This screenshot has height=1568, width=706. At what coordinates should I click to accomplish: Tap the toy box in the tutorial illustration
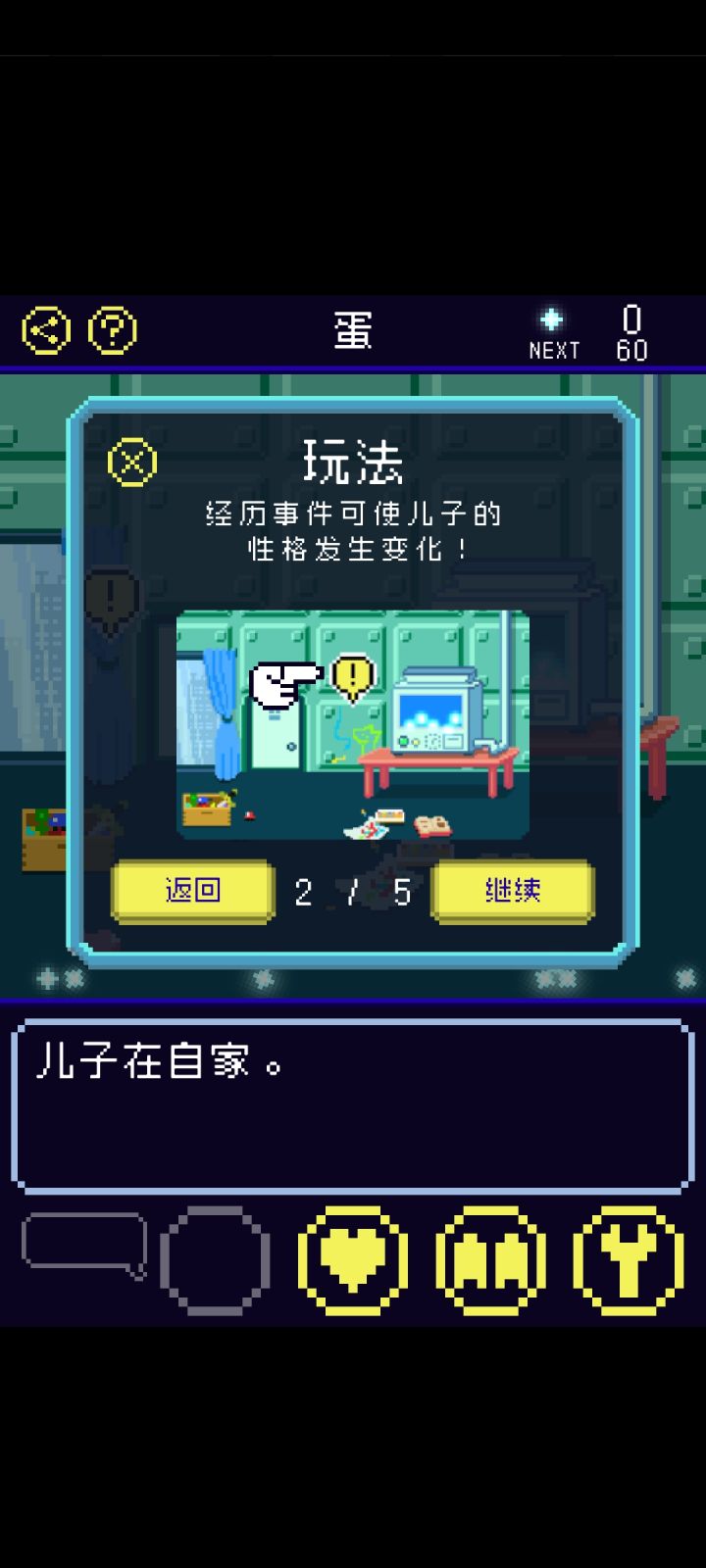(206, 808)
